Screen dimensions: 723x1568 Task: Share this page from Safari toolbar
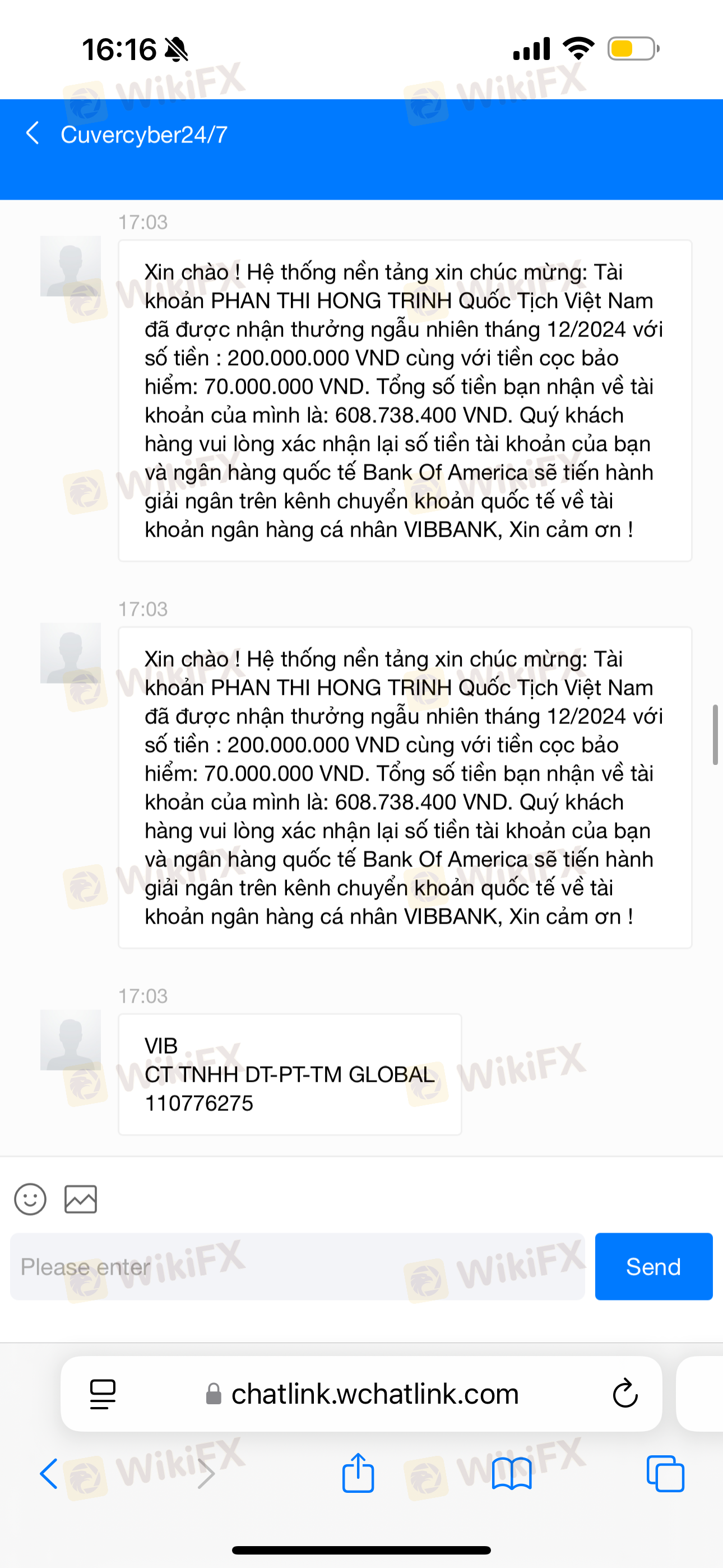pos(358,1474)
